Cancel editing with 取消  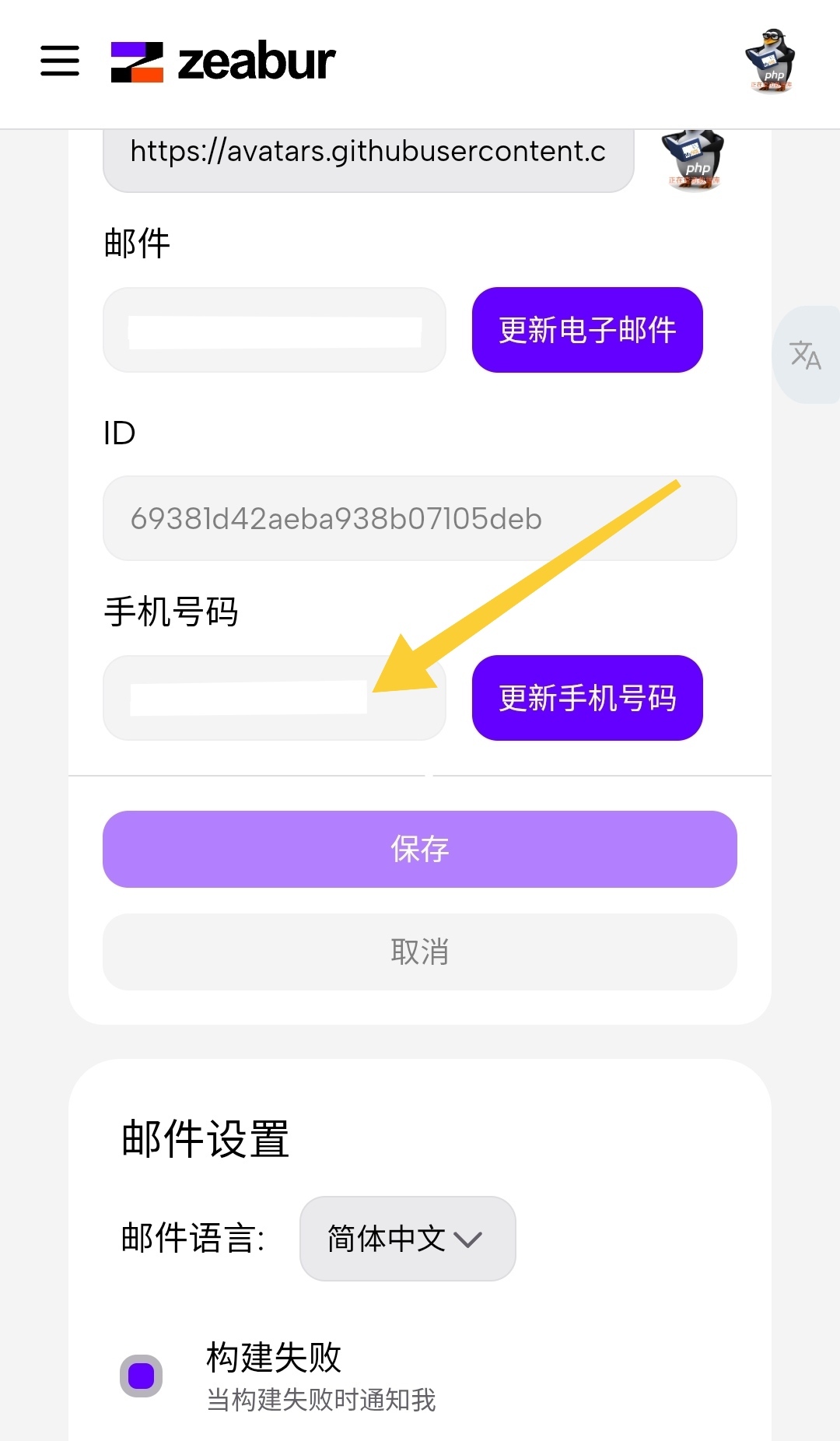[x=420, y=952]
